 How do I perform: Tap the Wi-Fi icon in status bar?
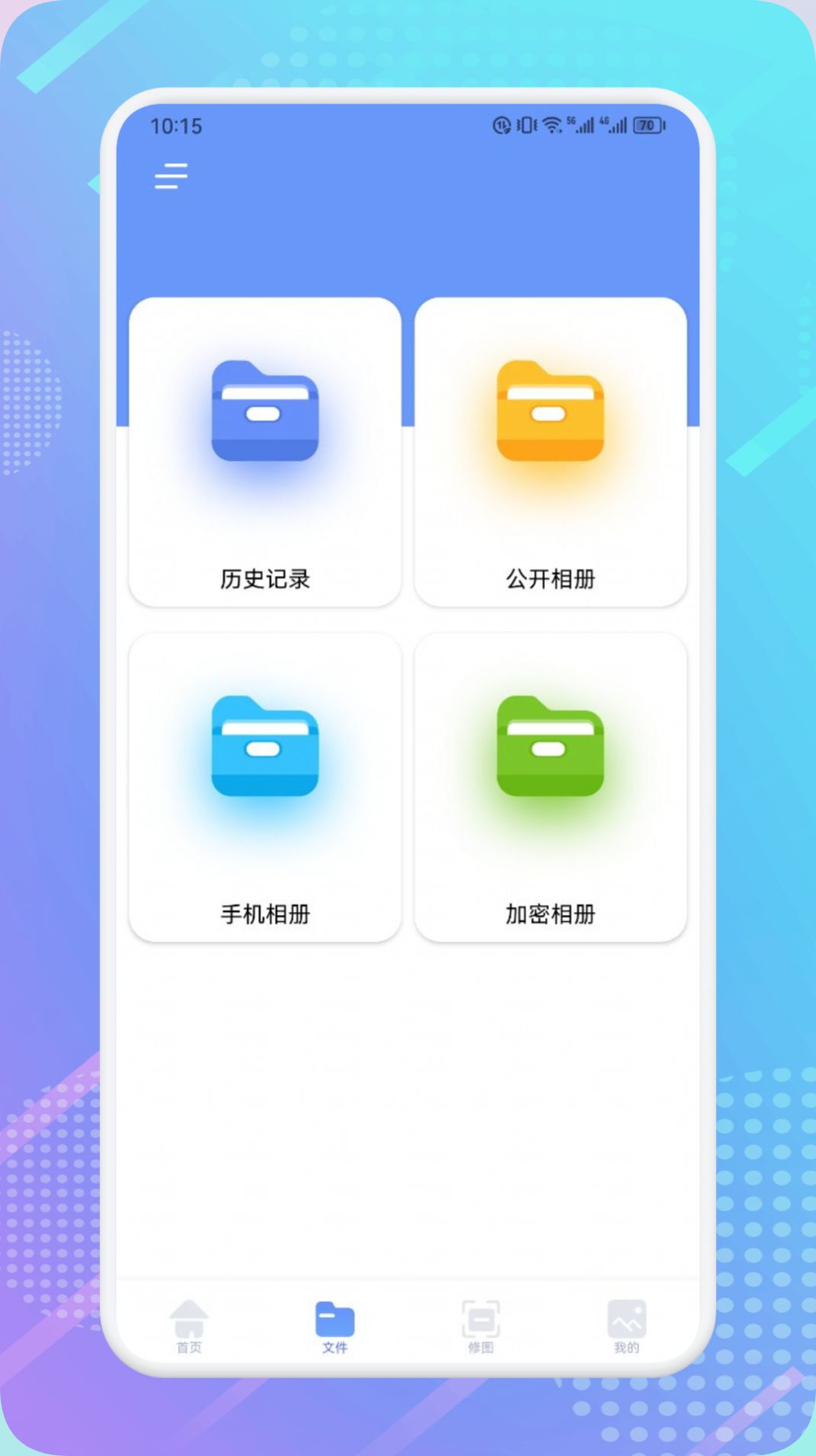[552, 124]
